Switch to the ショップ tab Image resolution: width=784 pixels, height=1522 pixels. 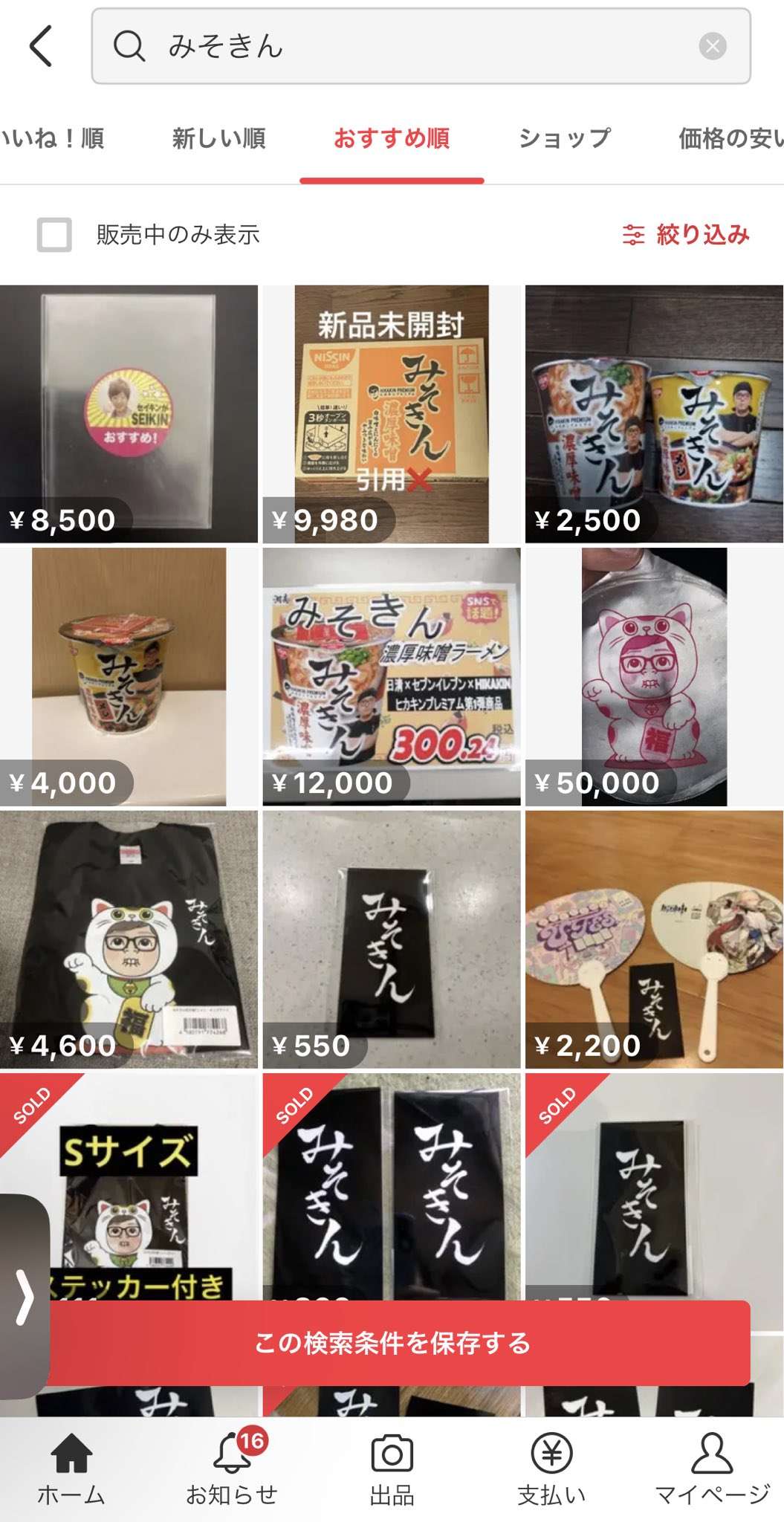[x=565, y=138]
